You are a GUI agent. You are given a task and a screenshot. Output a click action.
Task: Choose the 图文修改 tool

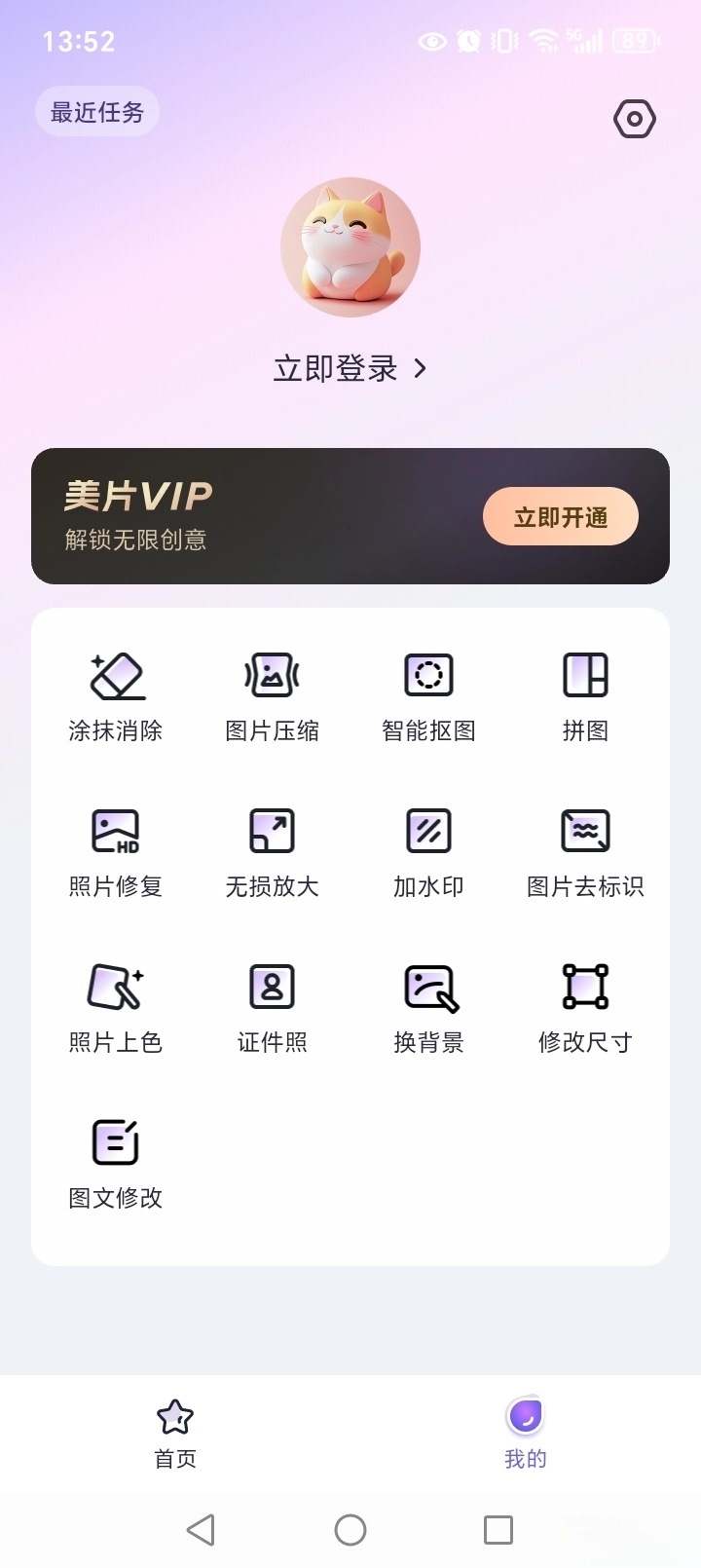(116, 1163)
